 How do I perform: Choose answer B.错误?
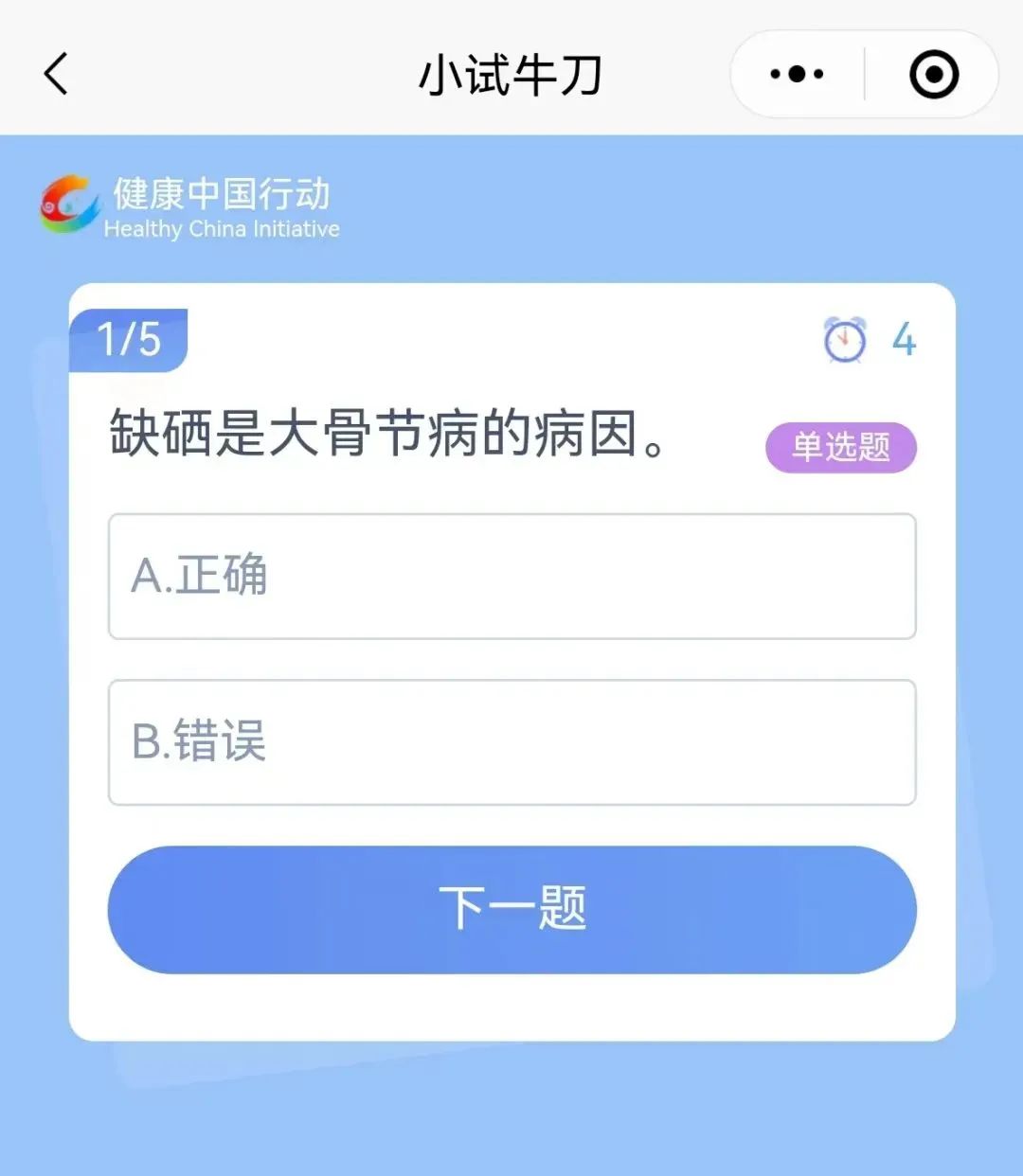(x=511, y=741)
